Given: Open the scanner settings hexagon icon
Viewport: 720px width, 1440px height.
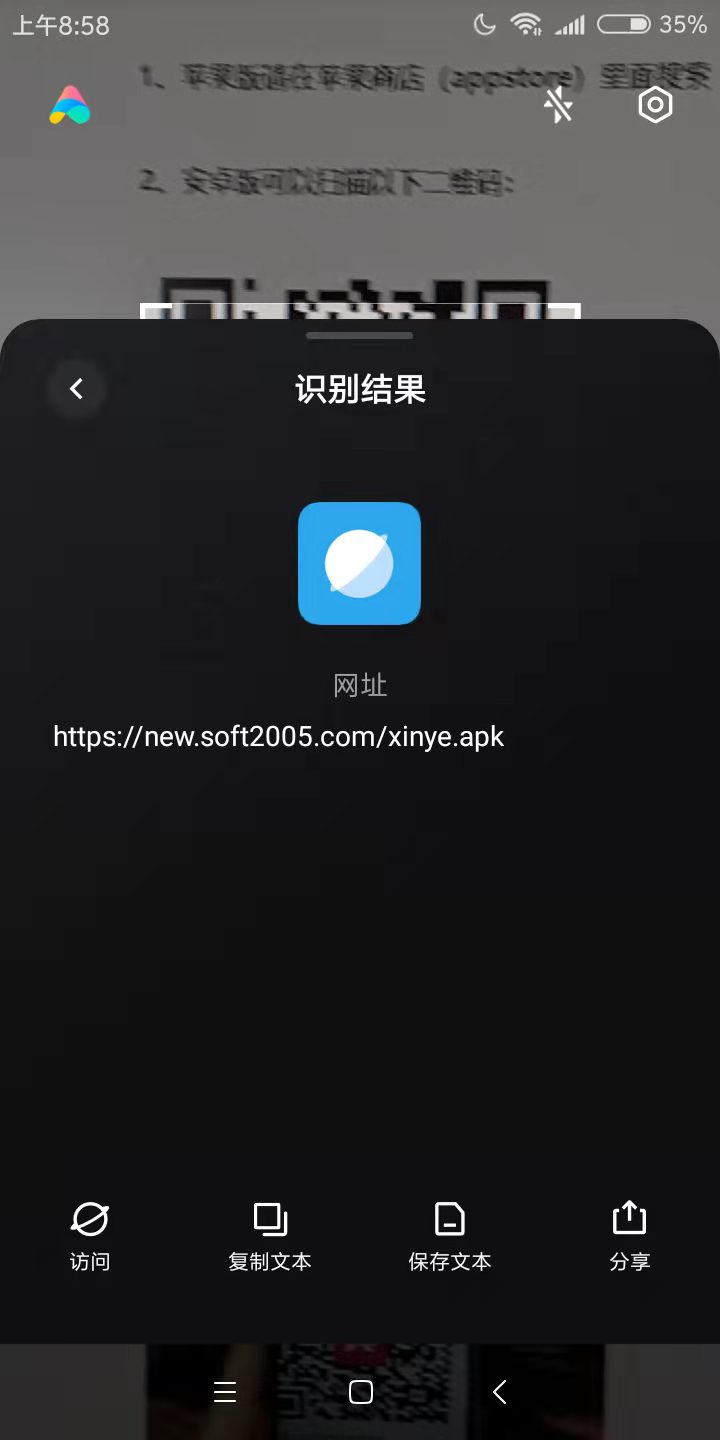Looking at the screenshot, I should pyautogui.click(x=655, y=105).
